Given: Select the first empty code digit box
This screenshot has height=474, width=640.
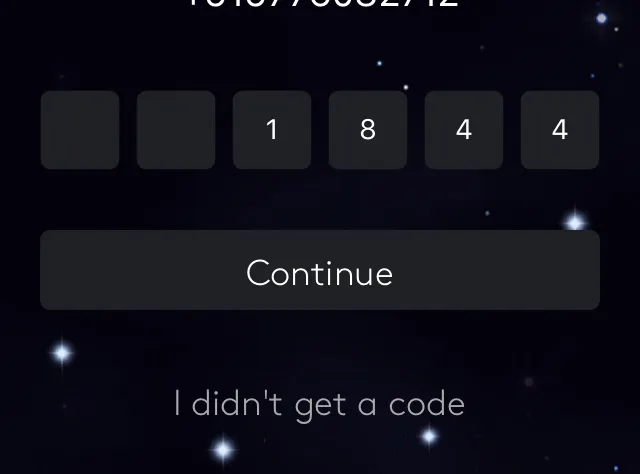Looking at the screenshot, I should (80, 130).
